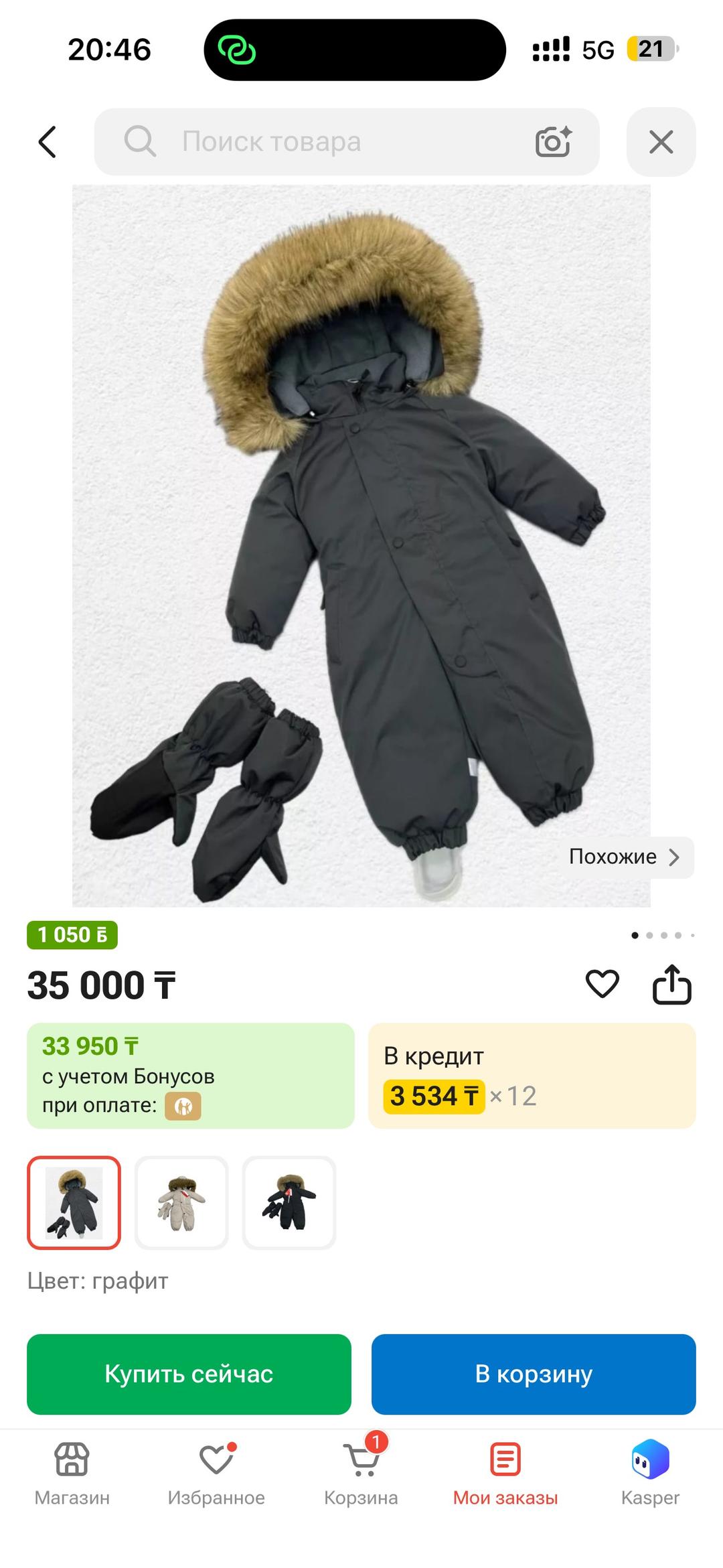Switch to the Мои заказы tab
This screenshot has height=1568, width=723.
coord(505,1475)
